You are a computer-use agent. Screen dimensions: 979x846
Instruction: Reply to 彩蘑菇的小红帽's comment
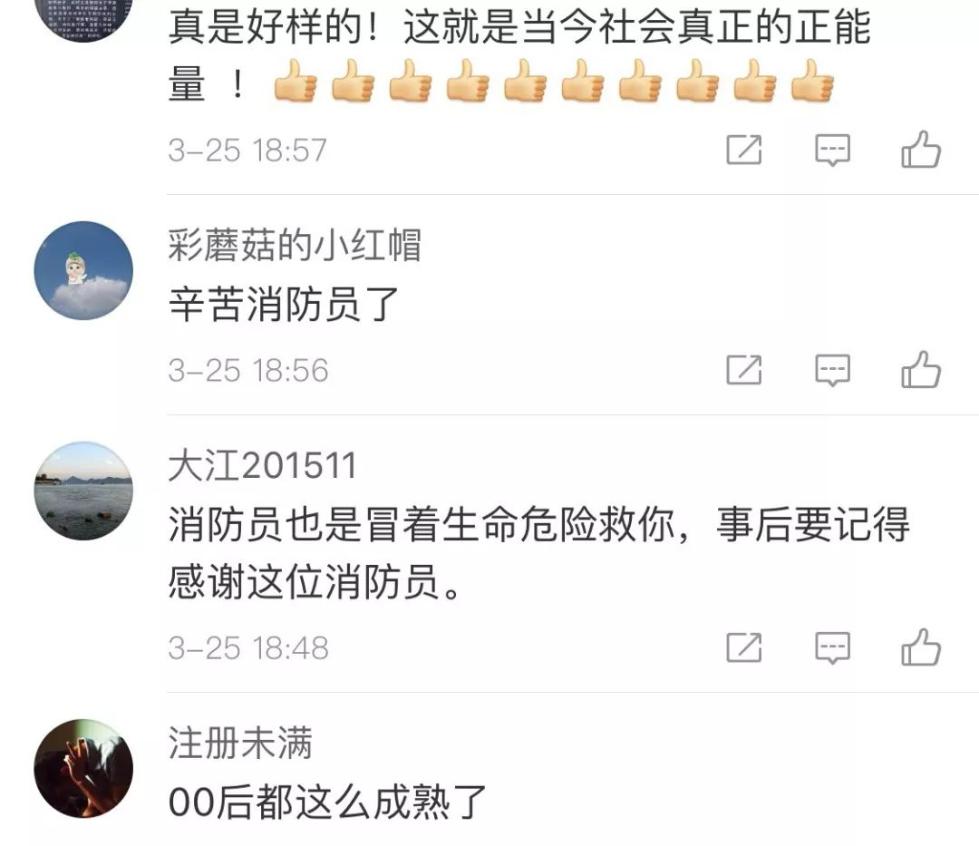click(x=832, y=371)
